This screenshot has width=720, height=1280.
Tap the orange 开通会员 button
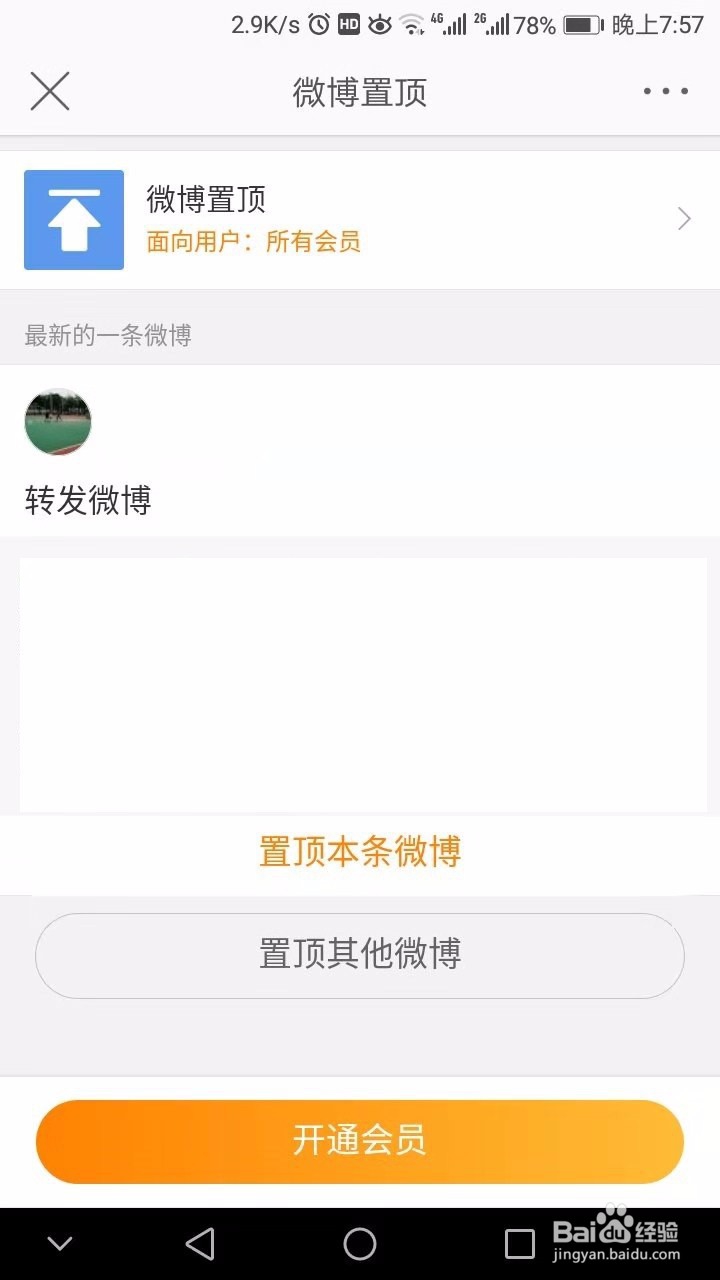360,1141
